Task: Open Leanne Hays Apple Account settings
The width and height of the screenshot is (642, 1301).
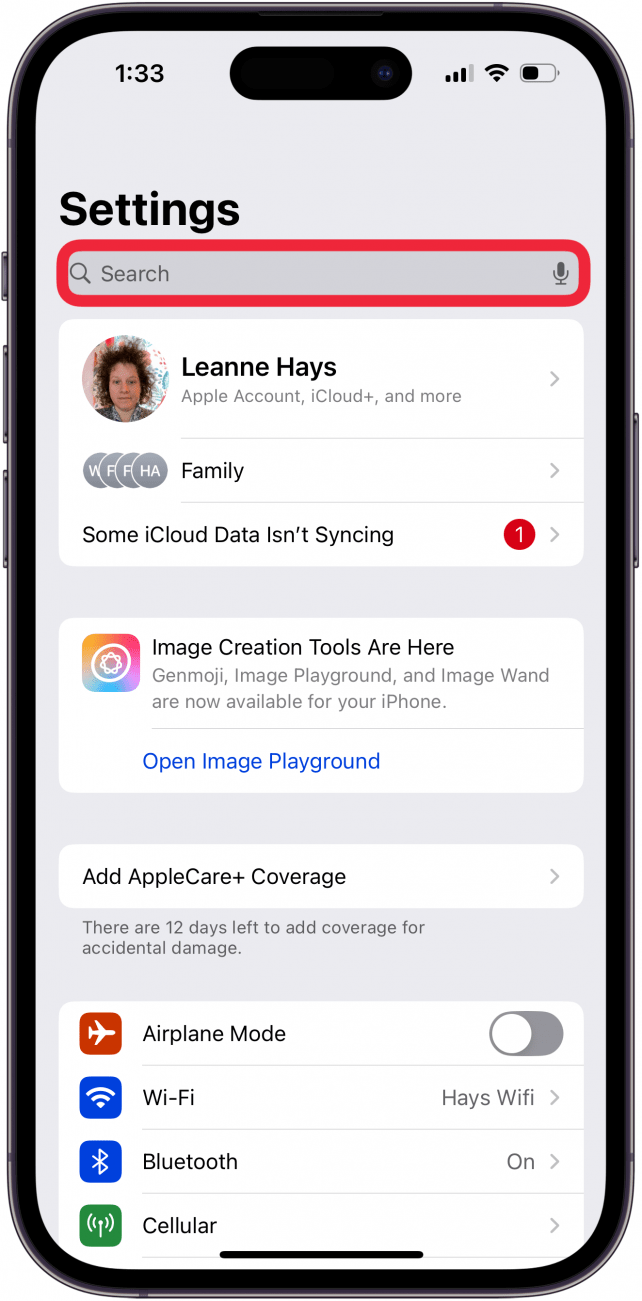Action: (320, 379)
